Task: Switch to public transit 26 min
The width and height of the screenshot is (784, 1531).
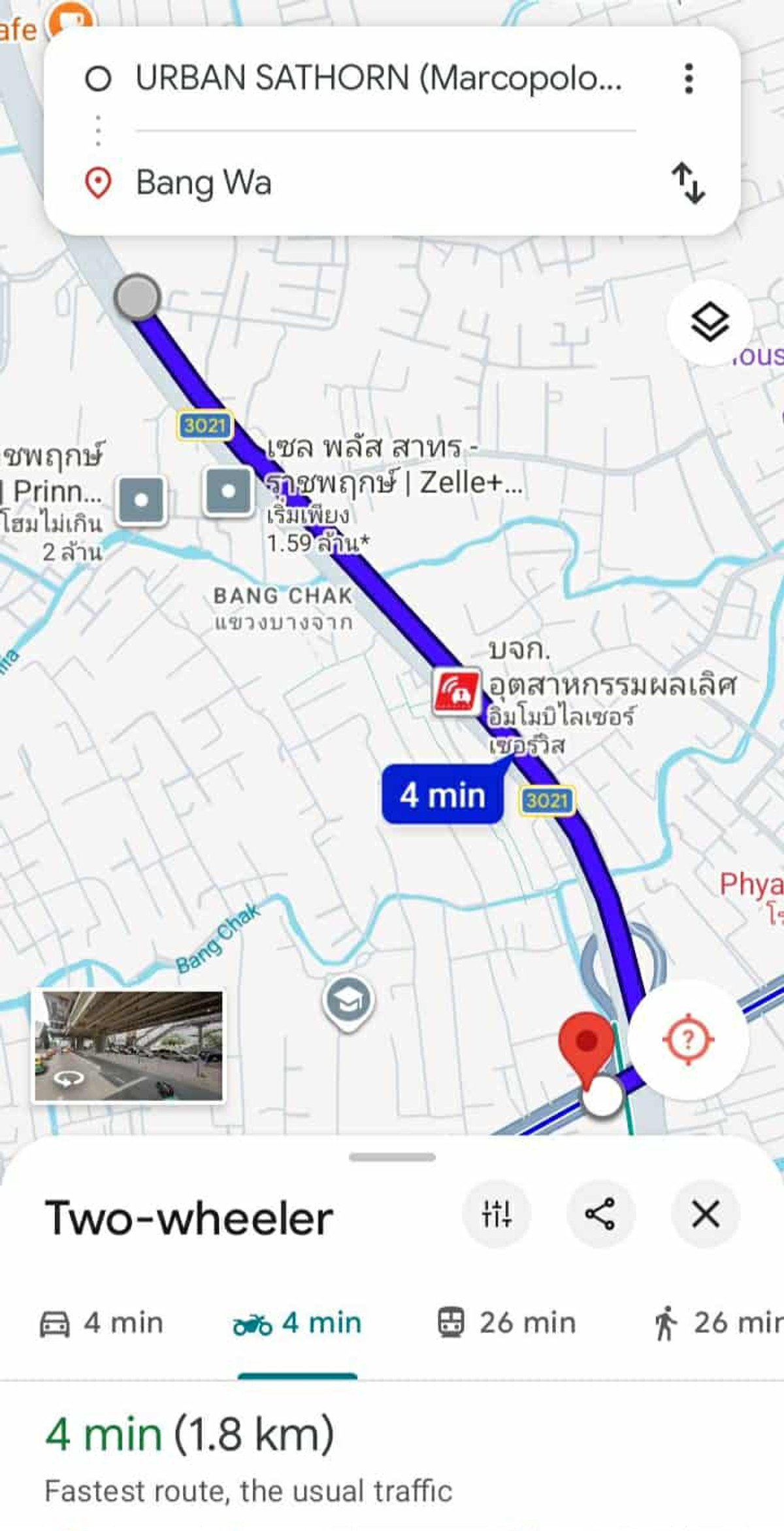Action: pyautogui.click(x=508, y=1323)
